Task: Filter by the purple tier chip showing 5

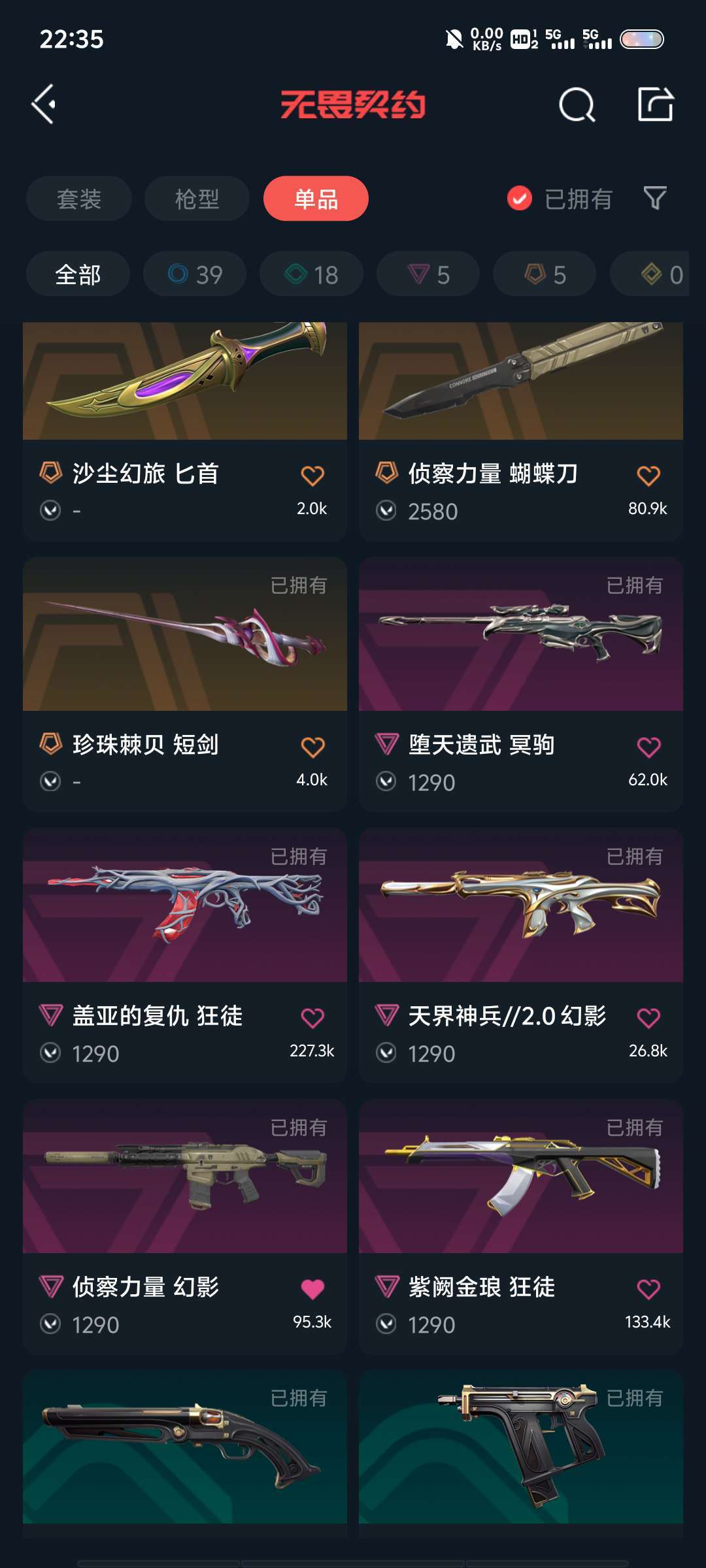Action: tap(428, 274)
